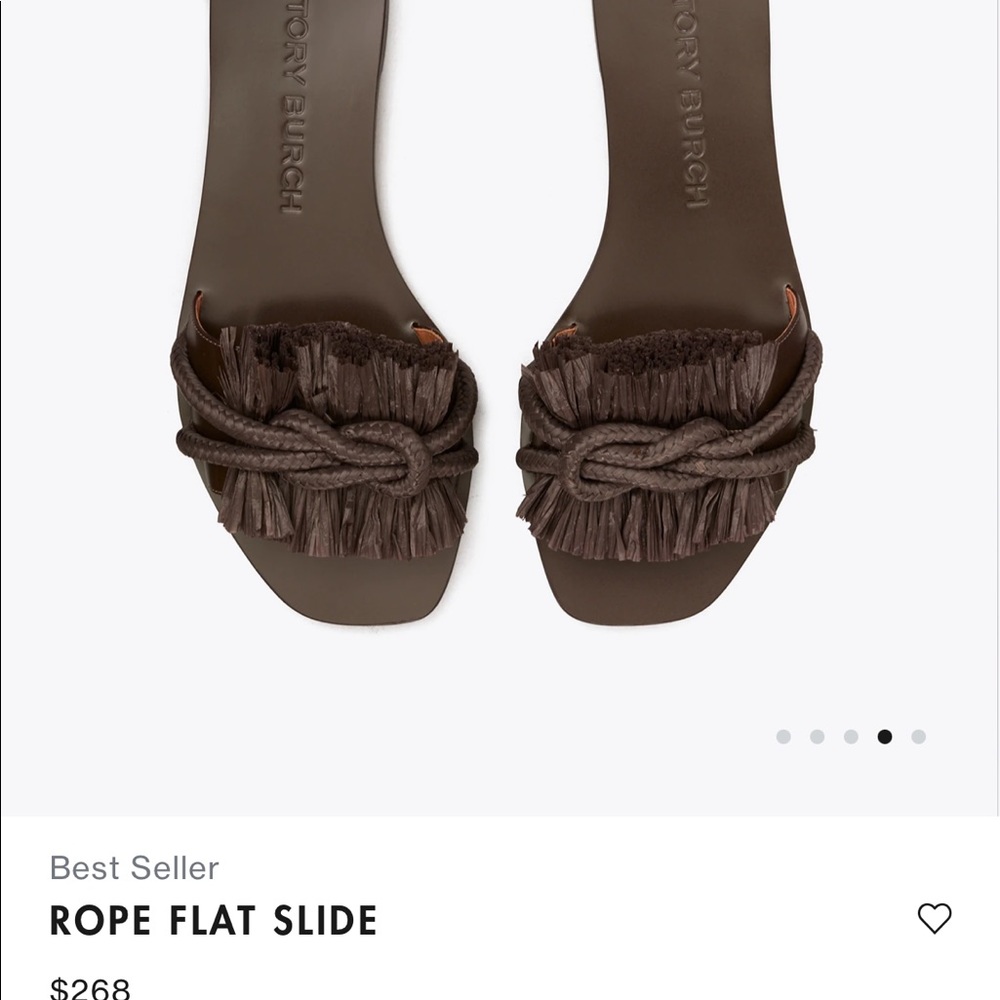Jump to the first product image dot

click(783, 737)
